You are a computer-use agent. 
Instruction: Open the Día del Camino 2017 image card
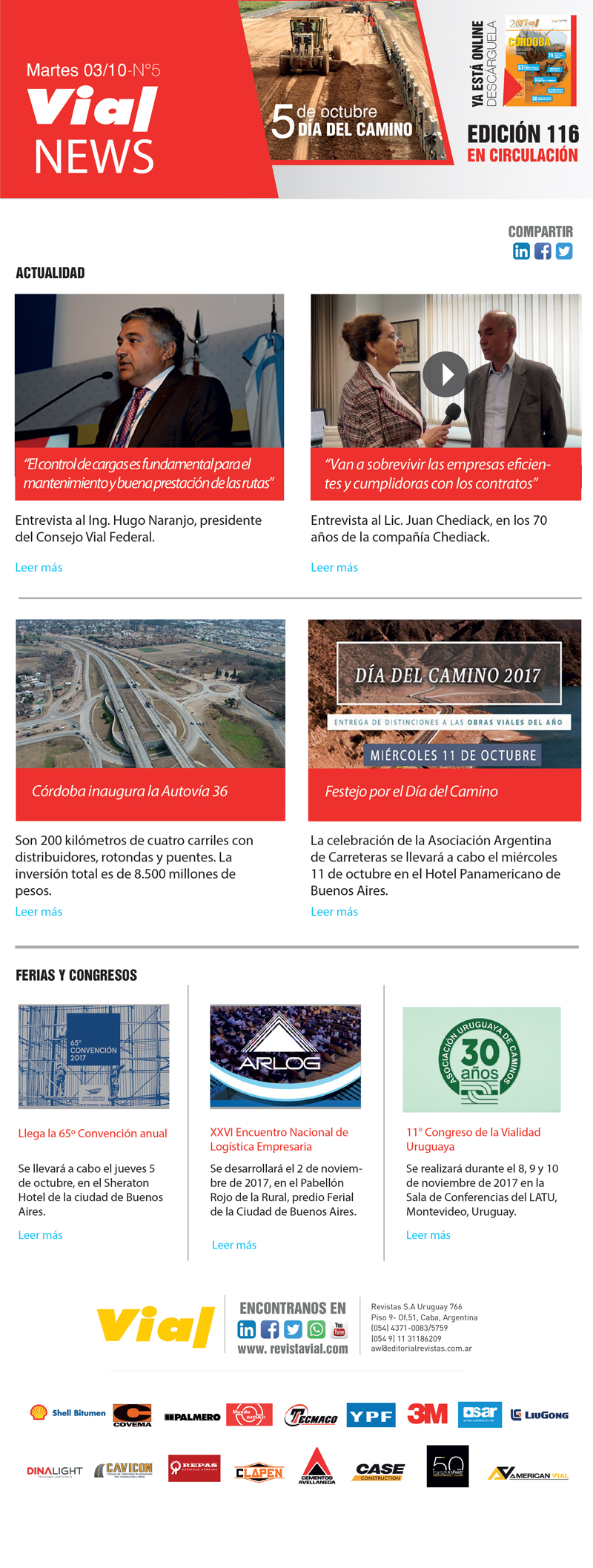pyautogui.click(x=445, y=694)
